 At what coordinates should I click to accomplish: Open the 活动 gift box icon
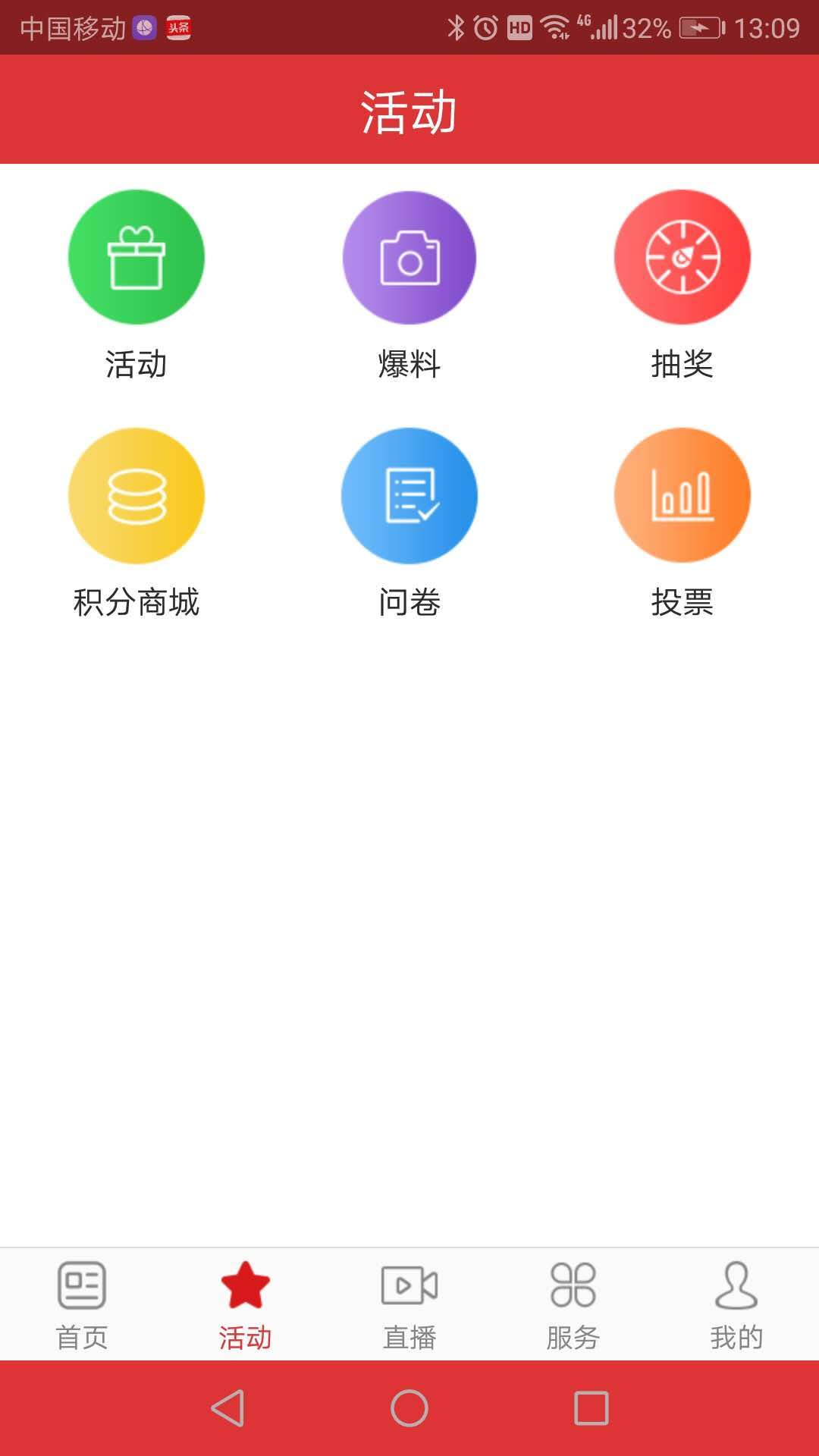[136, 257]
